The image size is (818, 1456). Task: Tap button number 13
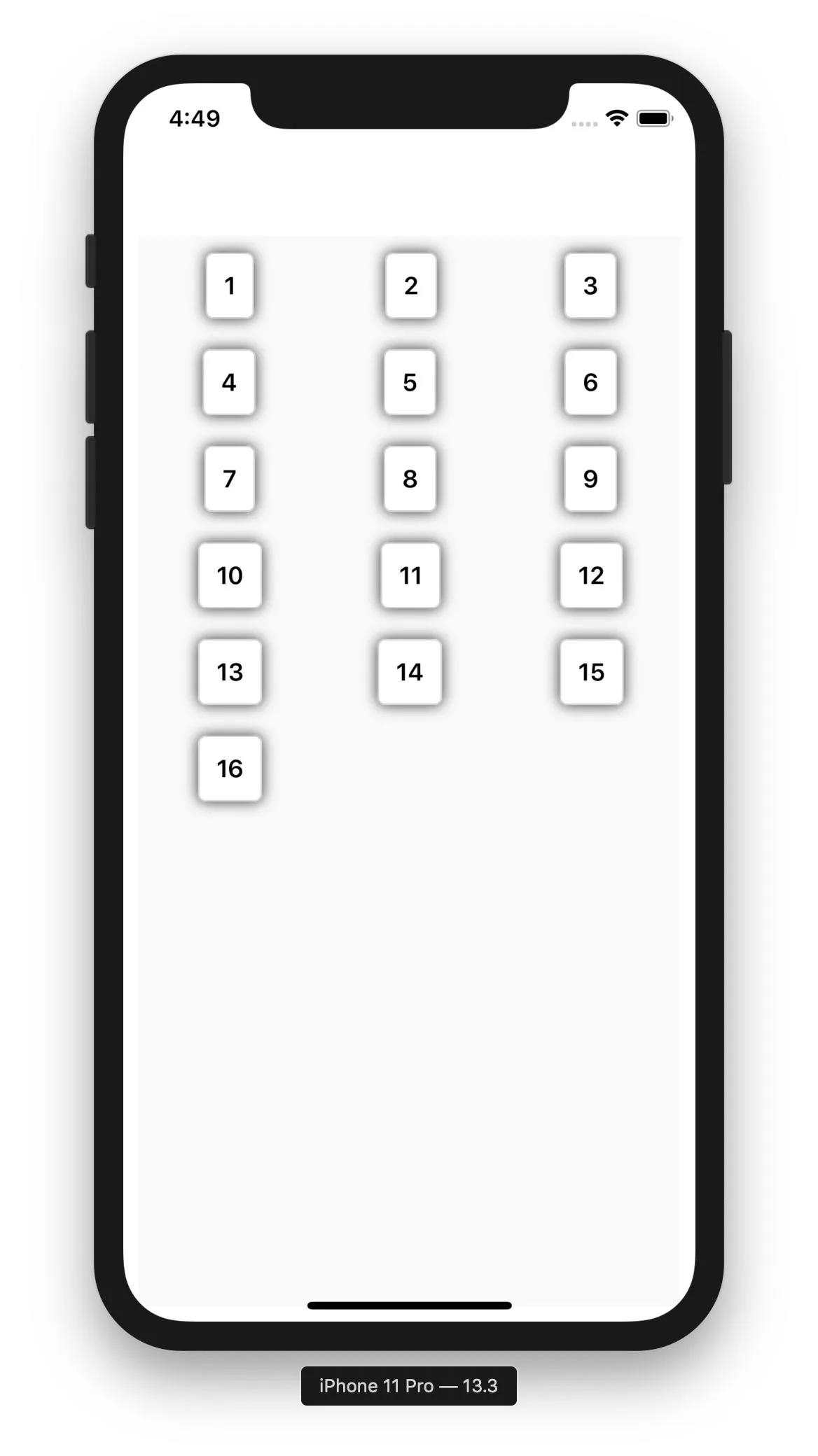230,672
